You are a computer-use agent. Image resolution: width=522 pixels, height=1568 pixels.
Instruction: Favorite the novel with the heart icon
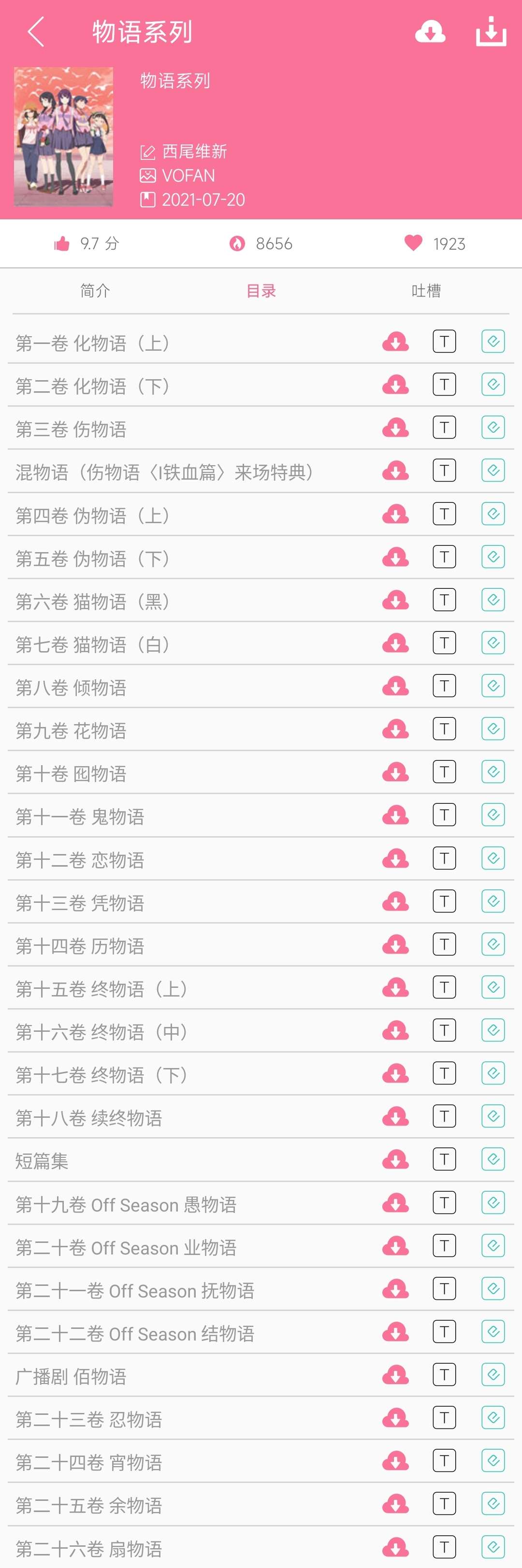(x=413, y=243)
